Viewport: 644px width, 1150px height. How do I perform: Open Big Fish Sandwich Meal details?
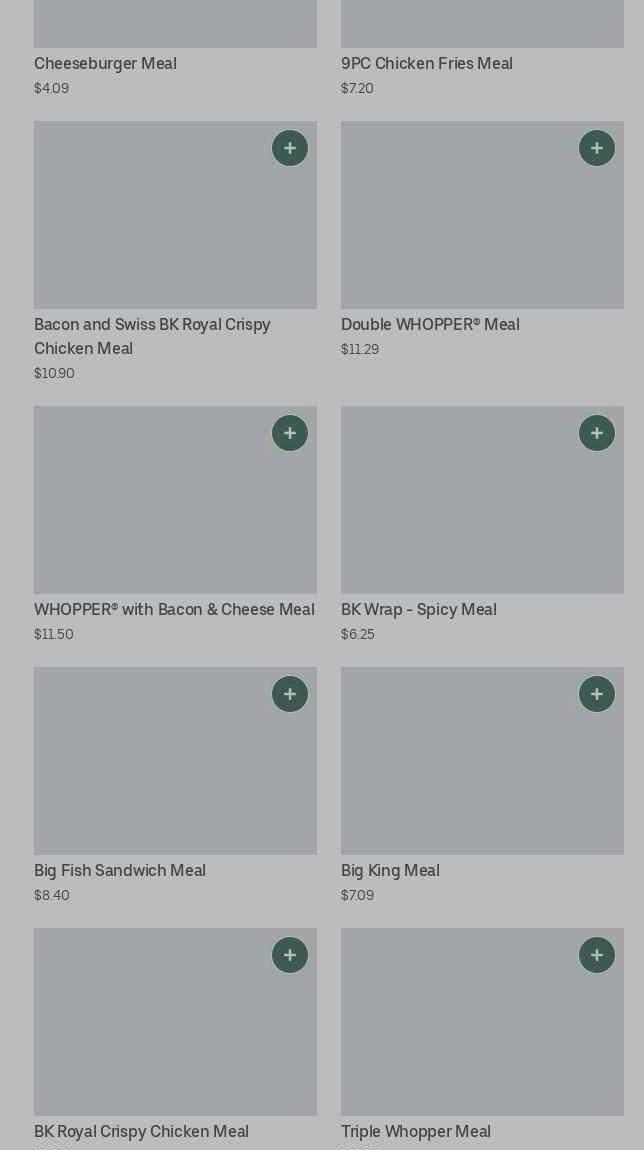tap(120, 871)
